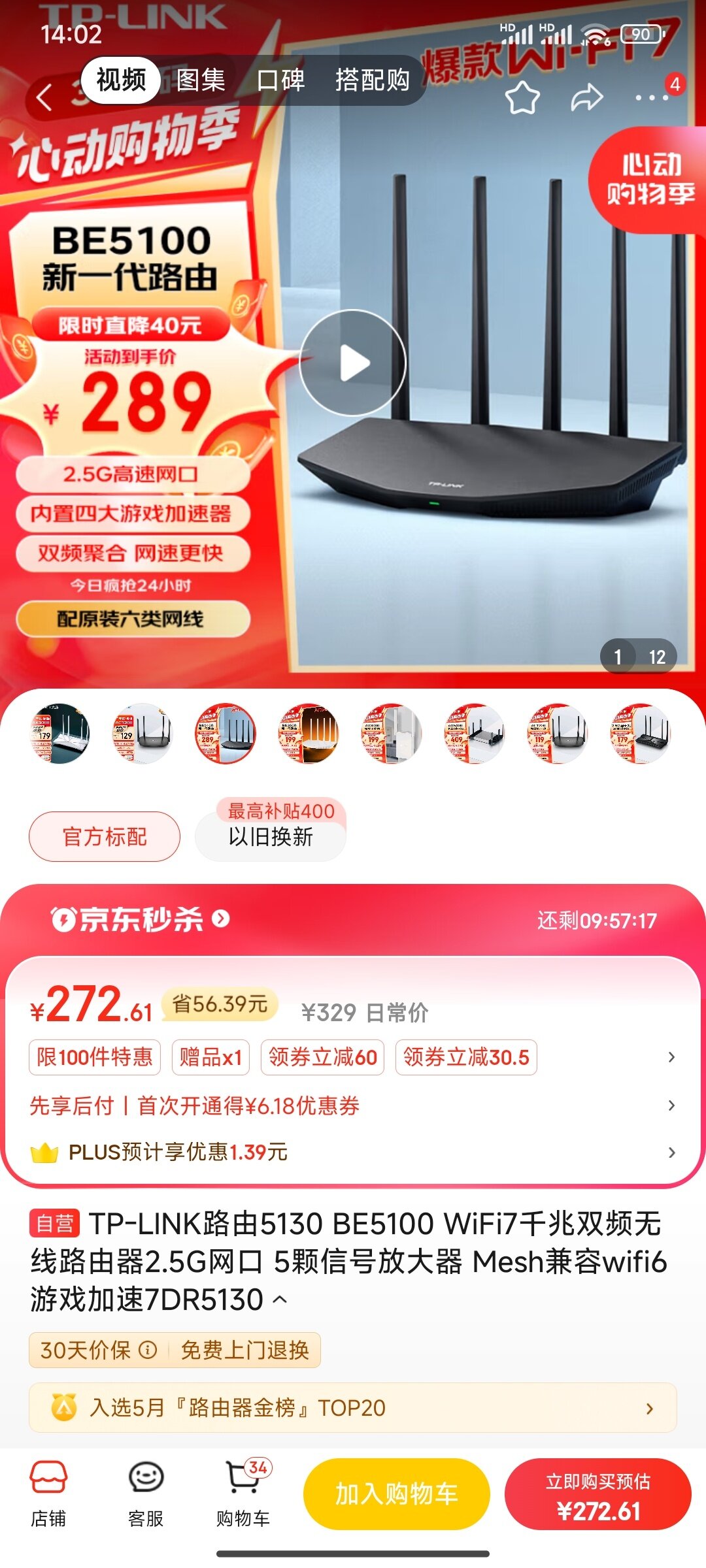Screen dimensions: 706x1568
Task: Play the product video
Action: click(x=353, y=363)
